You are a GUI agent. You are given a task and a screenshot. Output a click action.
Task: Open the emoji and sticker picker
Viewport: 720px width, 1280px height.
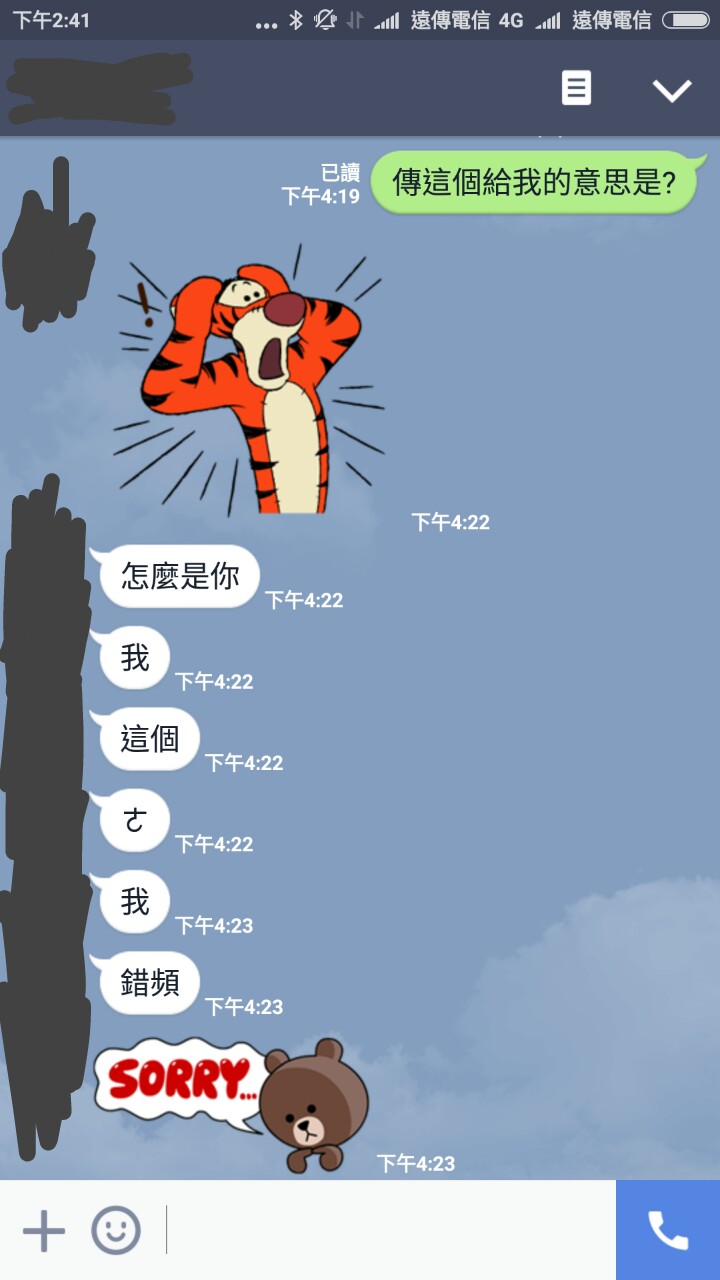(x=116, y=1230)
